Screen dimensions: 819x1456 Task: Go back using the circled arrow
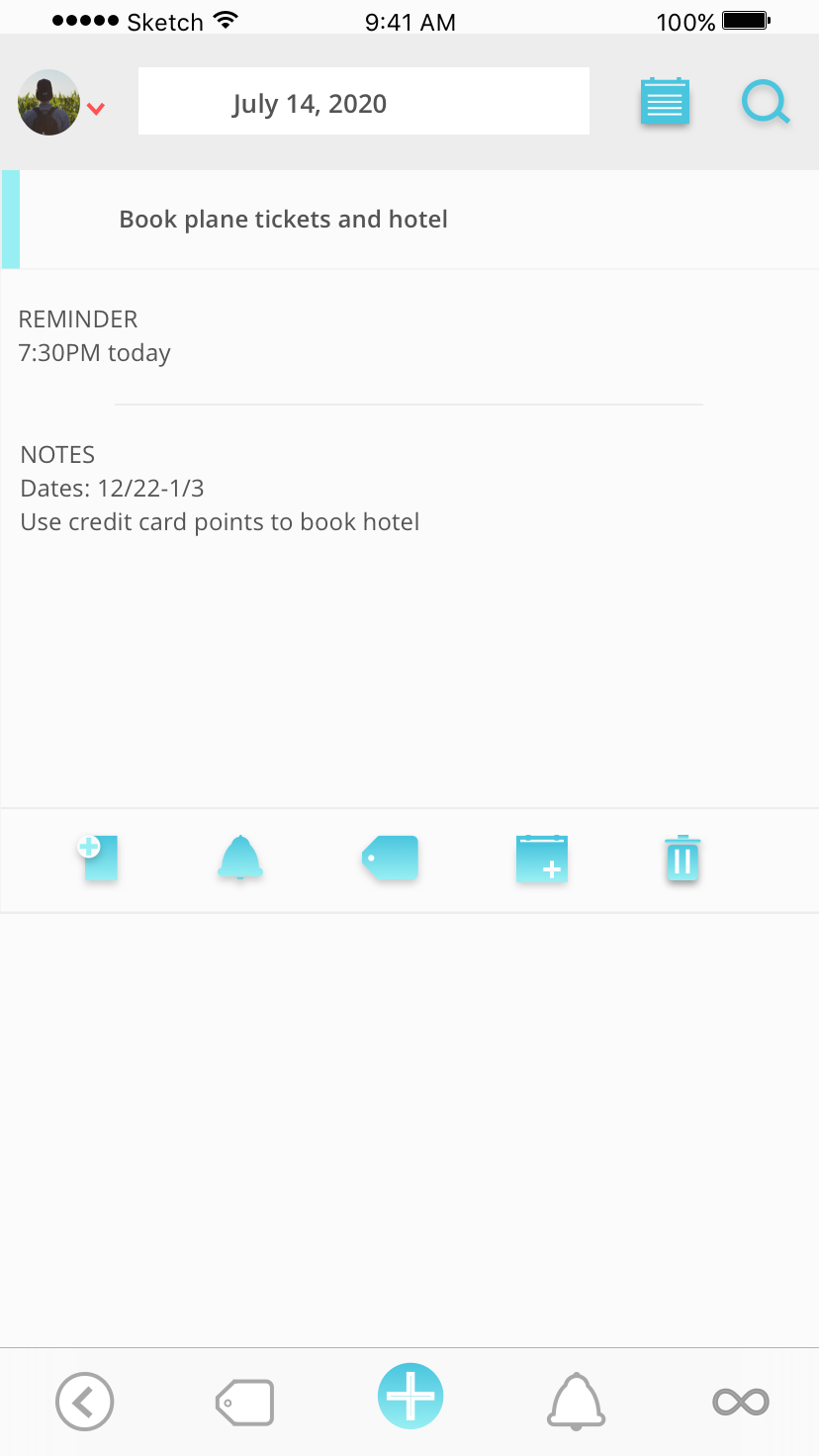click(x=85, y=1402)
